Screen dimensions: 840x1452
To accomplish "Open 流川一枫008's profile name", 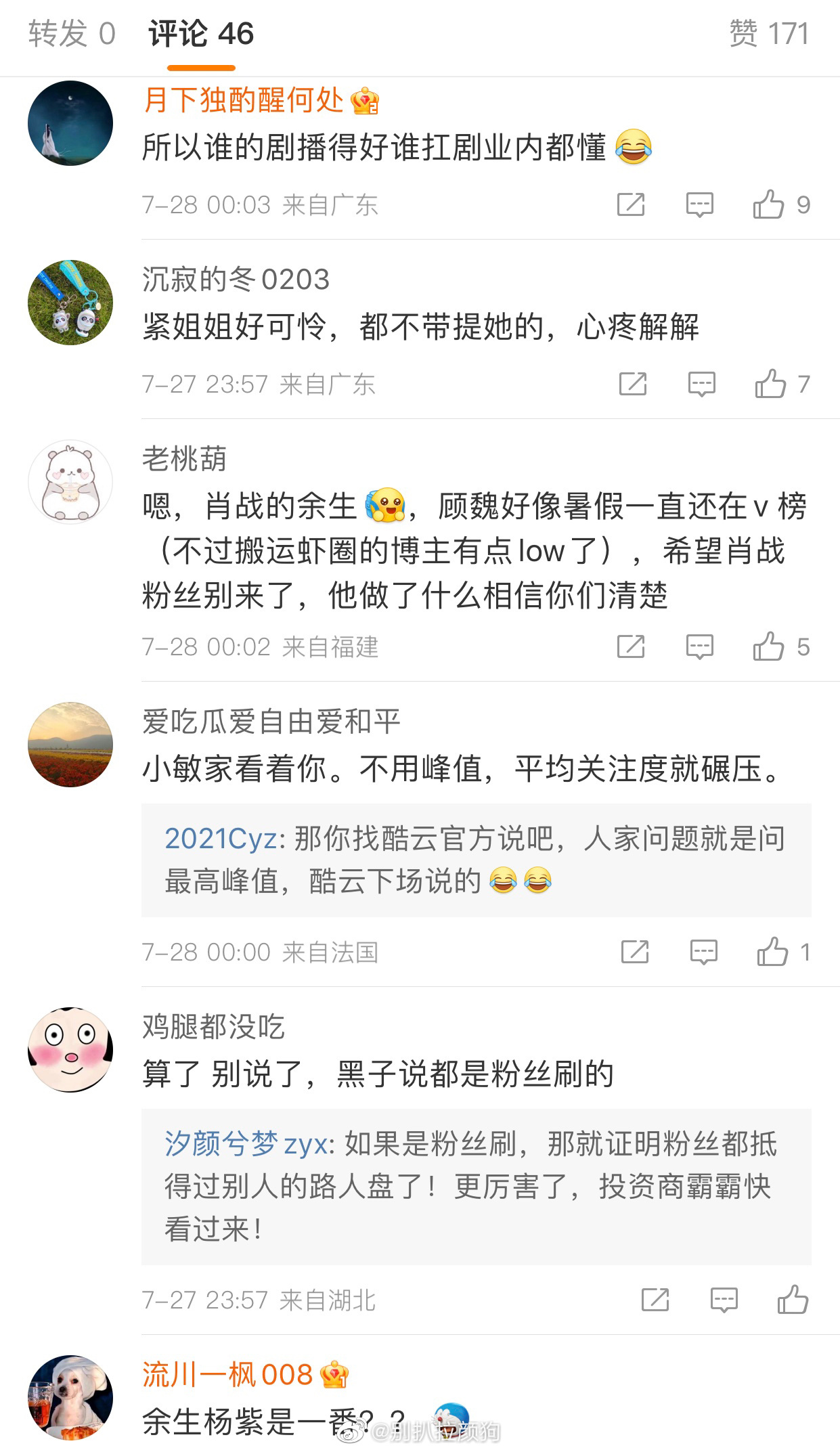I will point(227,1375).
